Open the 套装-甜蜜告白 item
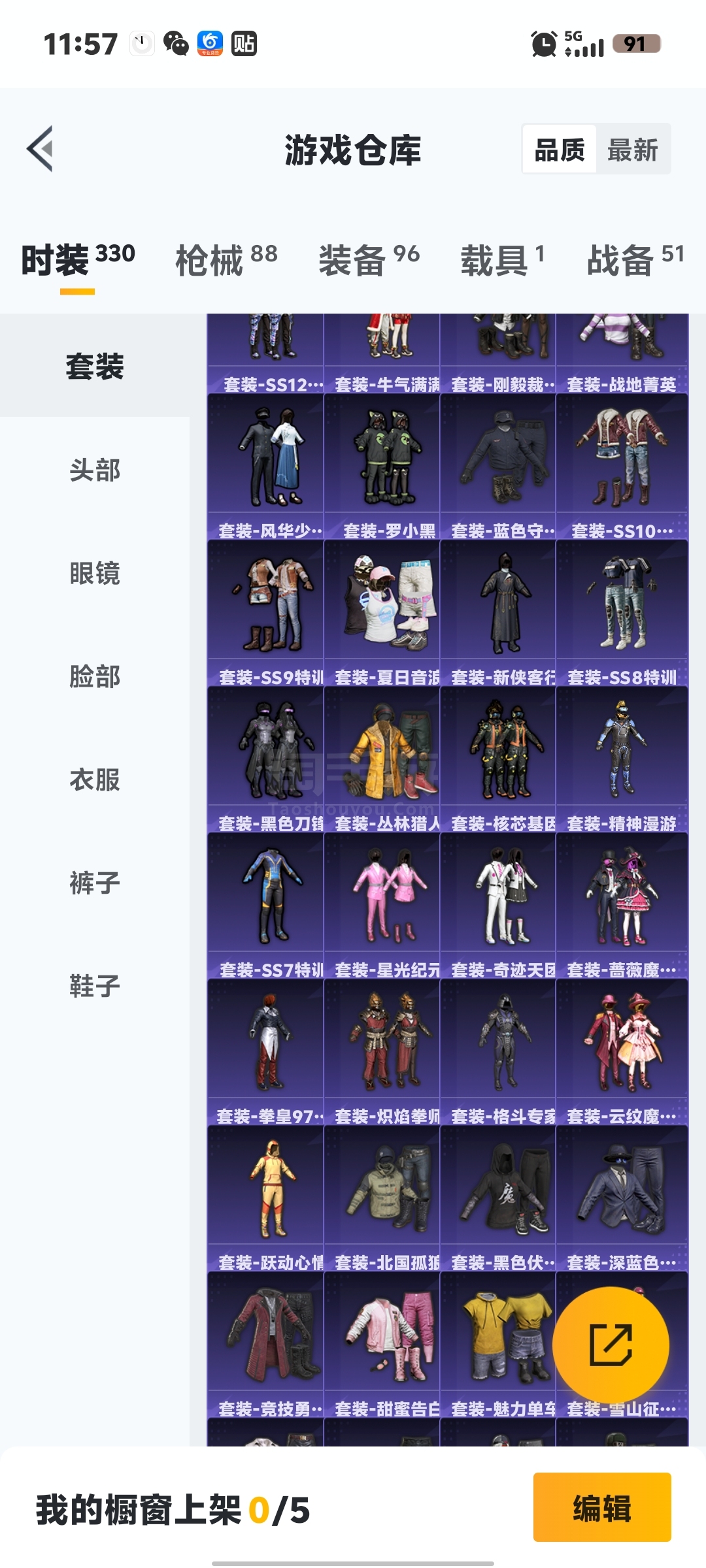 [x=382, y=1345]
